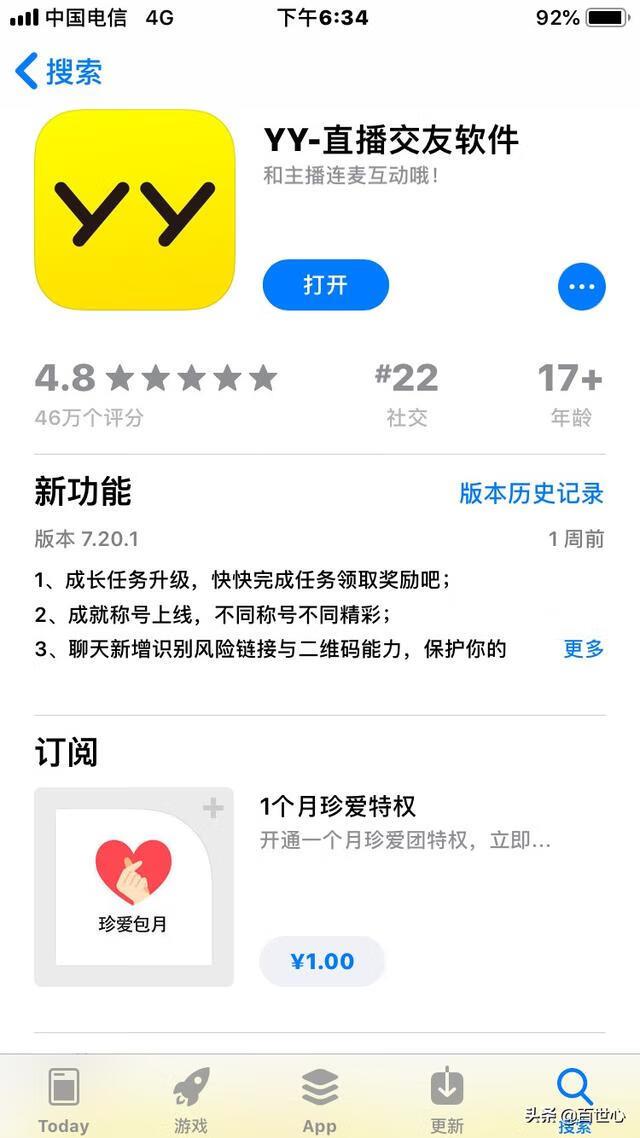Switch to the 游戏 tab

pyautogui.click(x=191, y=1098)
